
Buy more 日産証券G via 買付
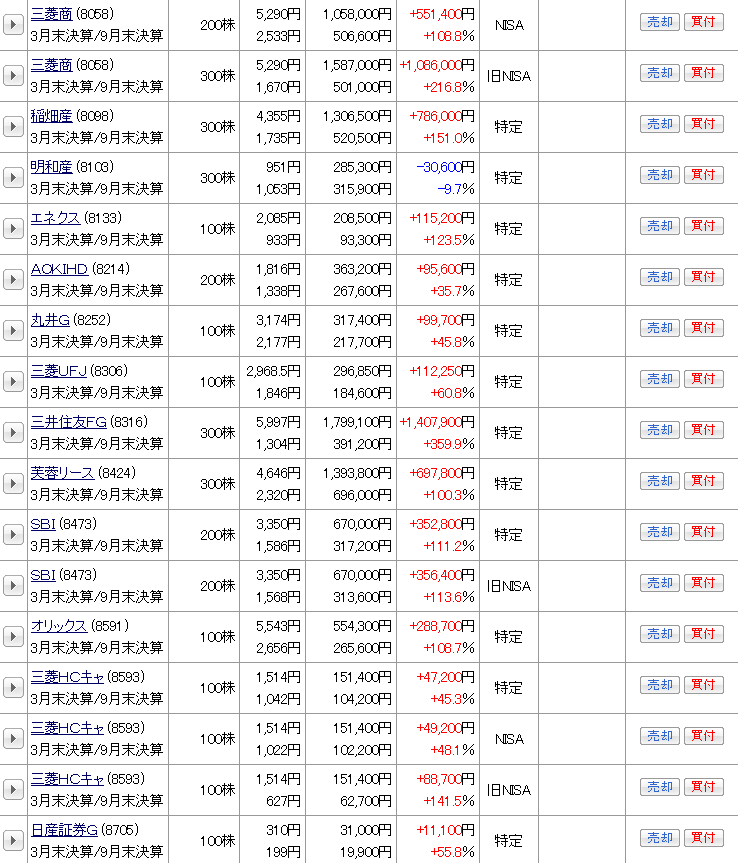pyautogui.click(x=703, y=838)
